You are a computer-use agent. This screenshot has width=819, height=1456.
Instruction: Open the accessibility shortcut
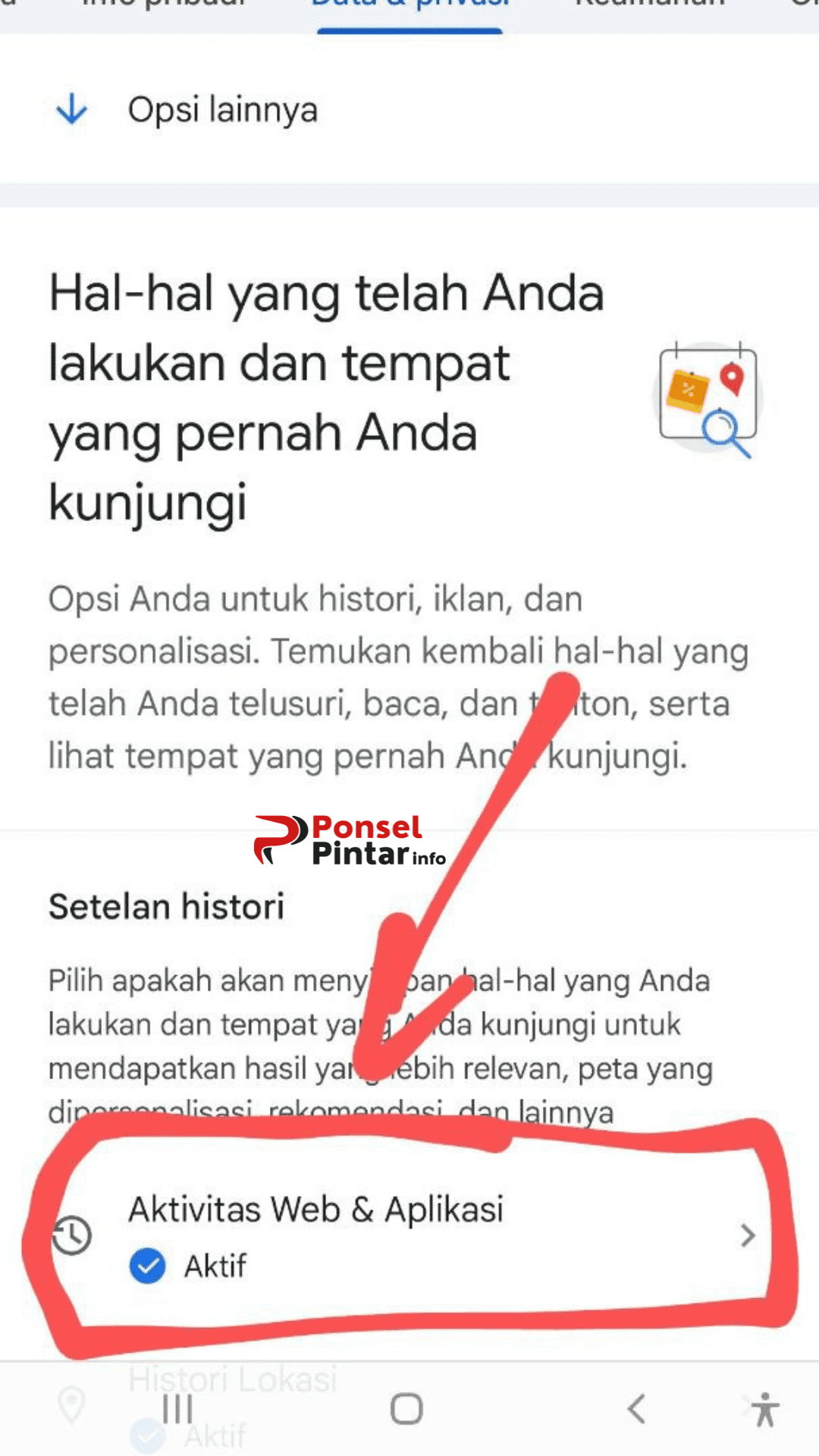765,1409
